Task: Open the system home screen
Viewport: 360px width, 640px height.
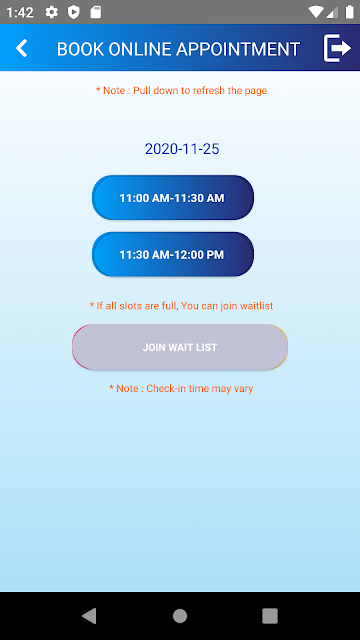Action: tap(180, 616)
